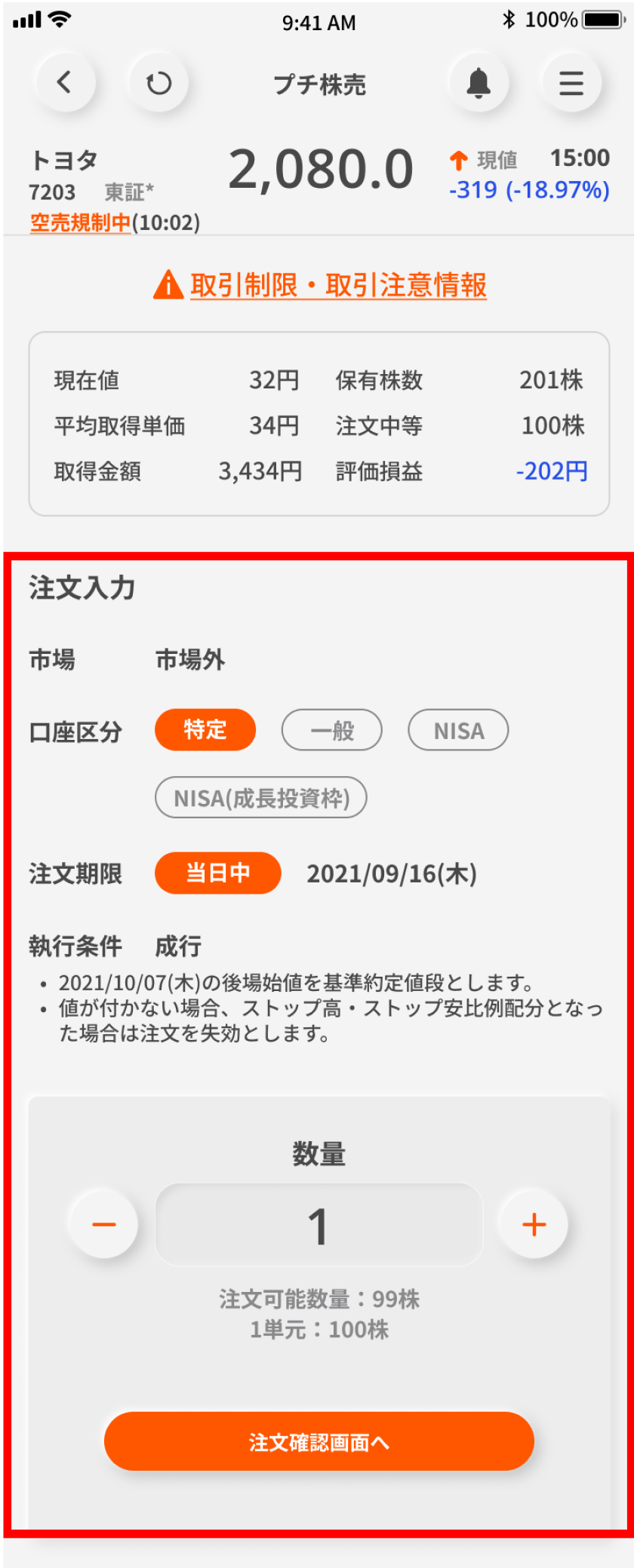Proceed with 注文確認画面へ button

click(319, 1441)
